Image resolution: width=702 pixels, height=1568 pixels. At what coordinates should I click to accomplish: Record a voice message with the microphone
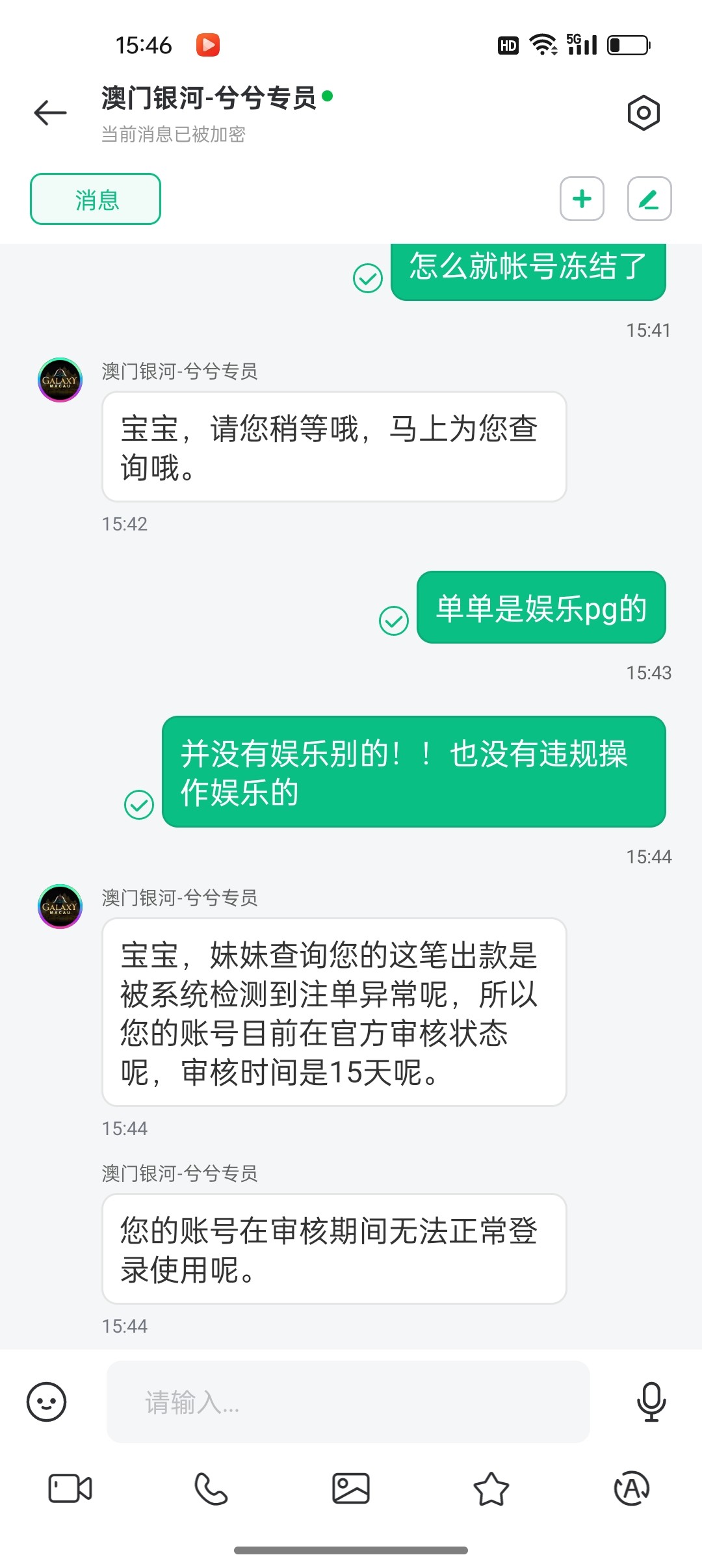coord(651,1402)
